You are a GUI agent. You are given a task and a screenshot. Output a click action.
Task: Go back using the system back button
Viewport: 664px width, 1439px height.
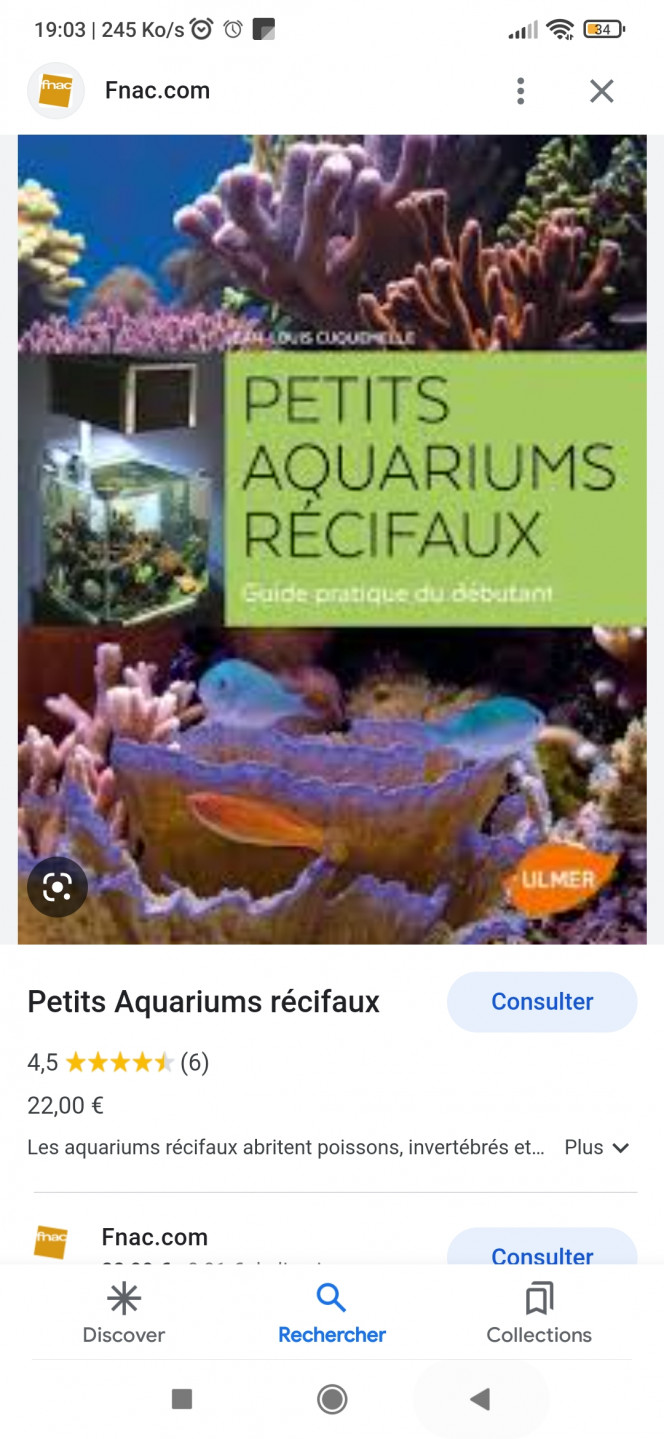tap(481, 1398)
